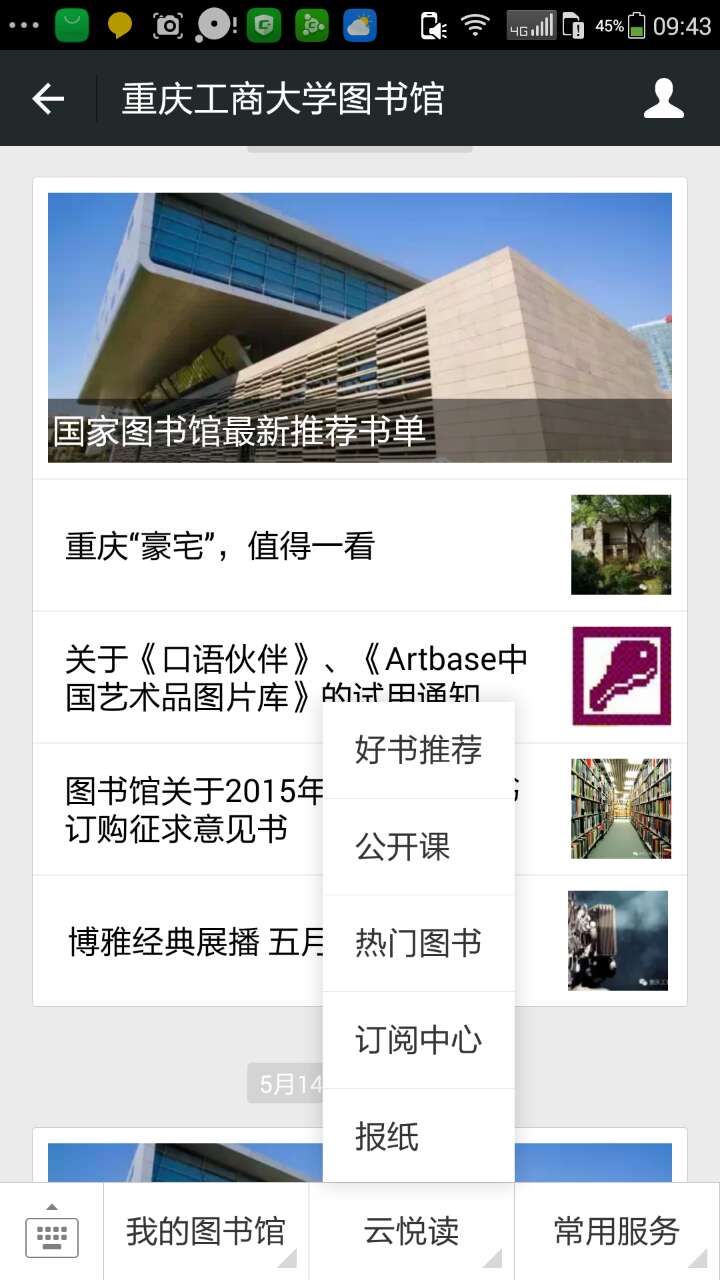Image resolution: width=720 pixels, height=1280 pixels.
Task: Open 国家图书馆最新推荐书单 article
Action: click(360, 328)
